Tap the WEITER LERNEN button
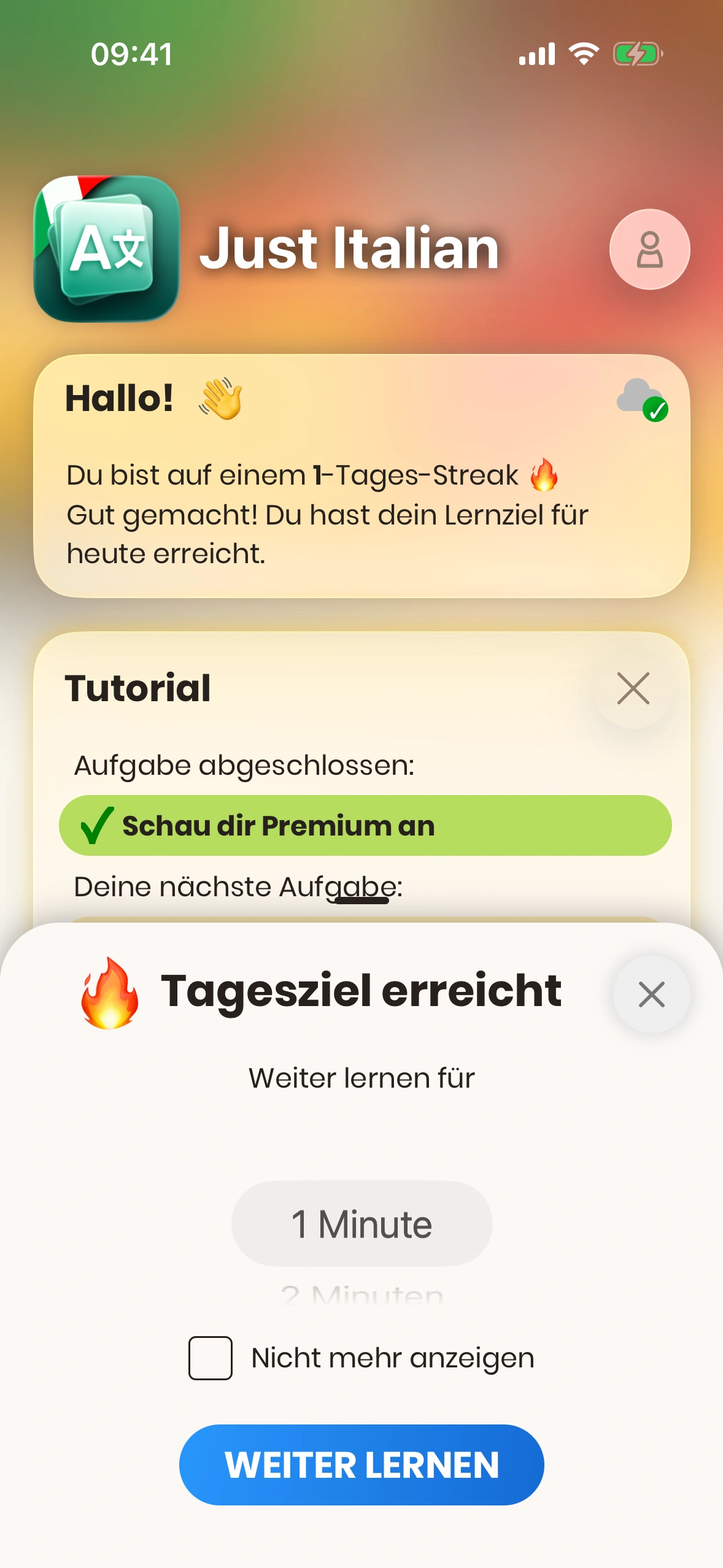The image size is (723, 1568). [x=361, y=1465]
